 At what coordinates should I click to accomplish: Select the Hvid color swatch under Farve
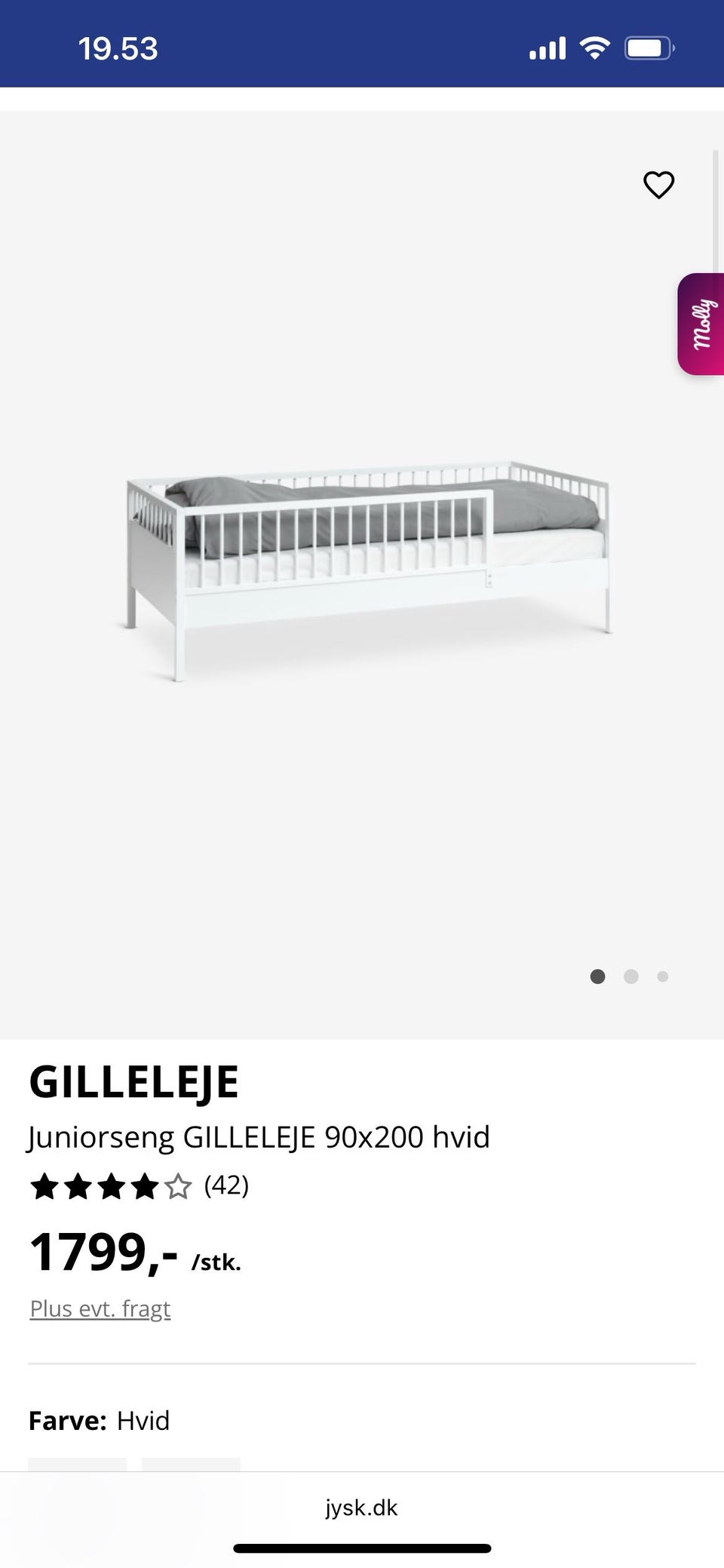(78, 1464)
